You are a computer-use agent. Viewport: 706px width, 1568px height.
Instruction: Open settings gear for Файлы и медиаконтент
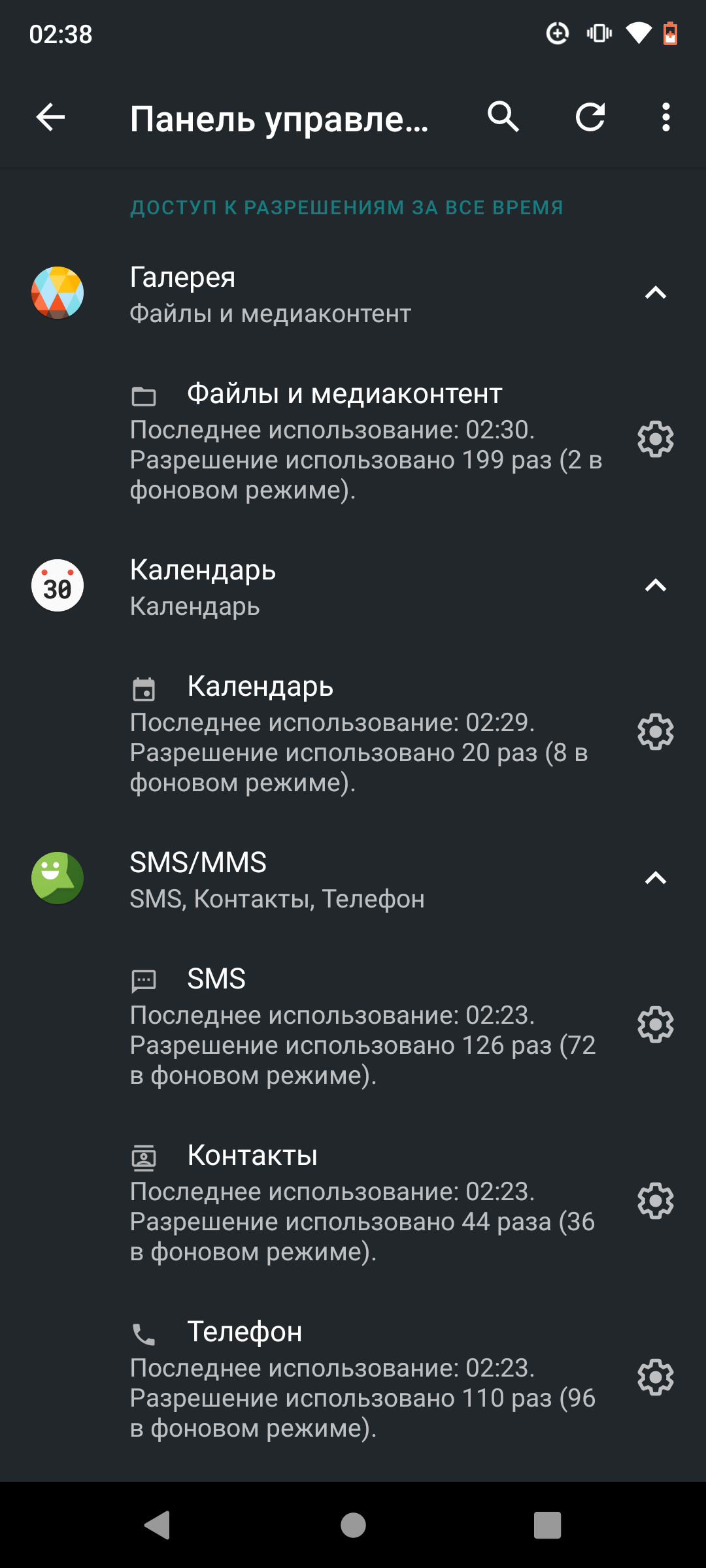(656, 439)
